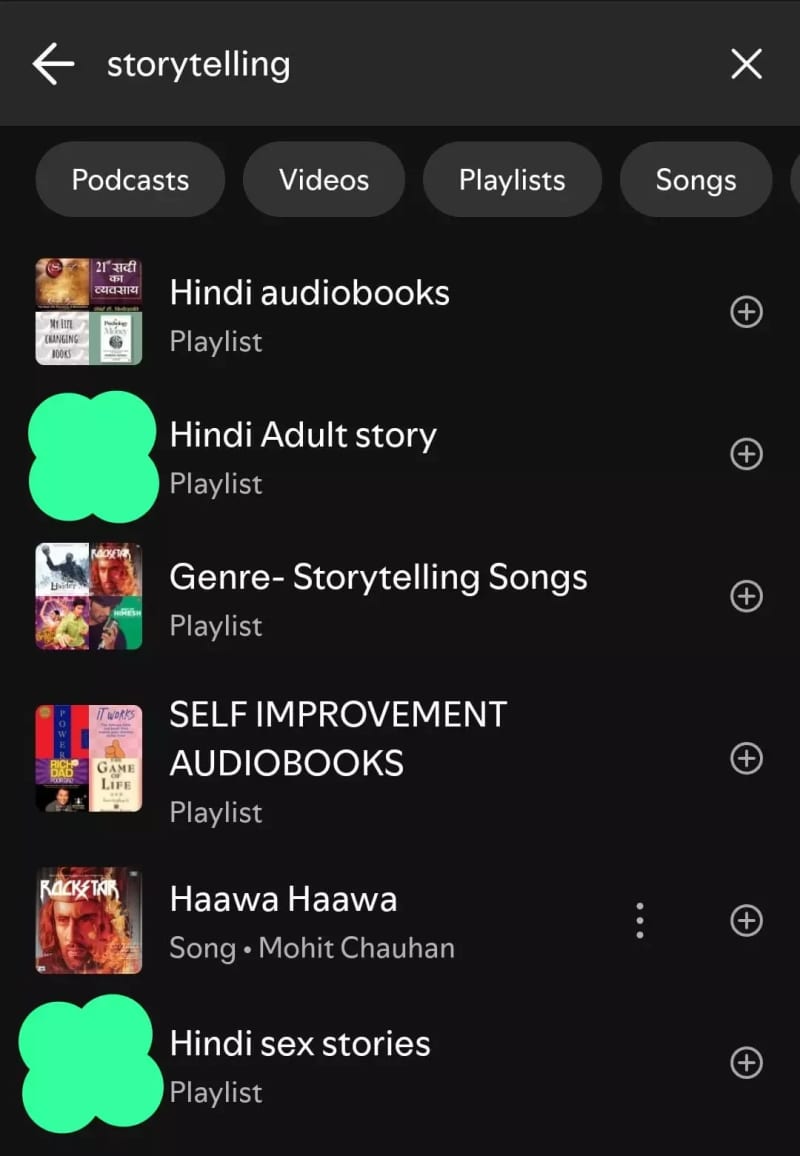Open the Hindi audiobooks playlist
Image resolution: width=800 pixels, height=1156 pixels.
pos(310,312)
